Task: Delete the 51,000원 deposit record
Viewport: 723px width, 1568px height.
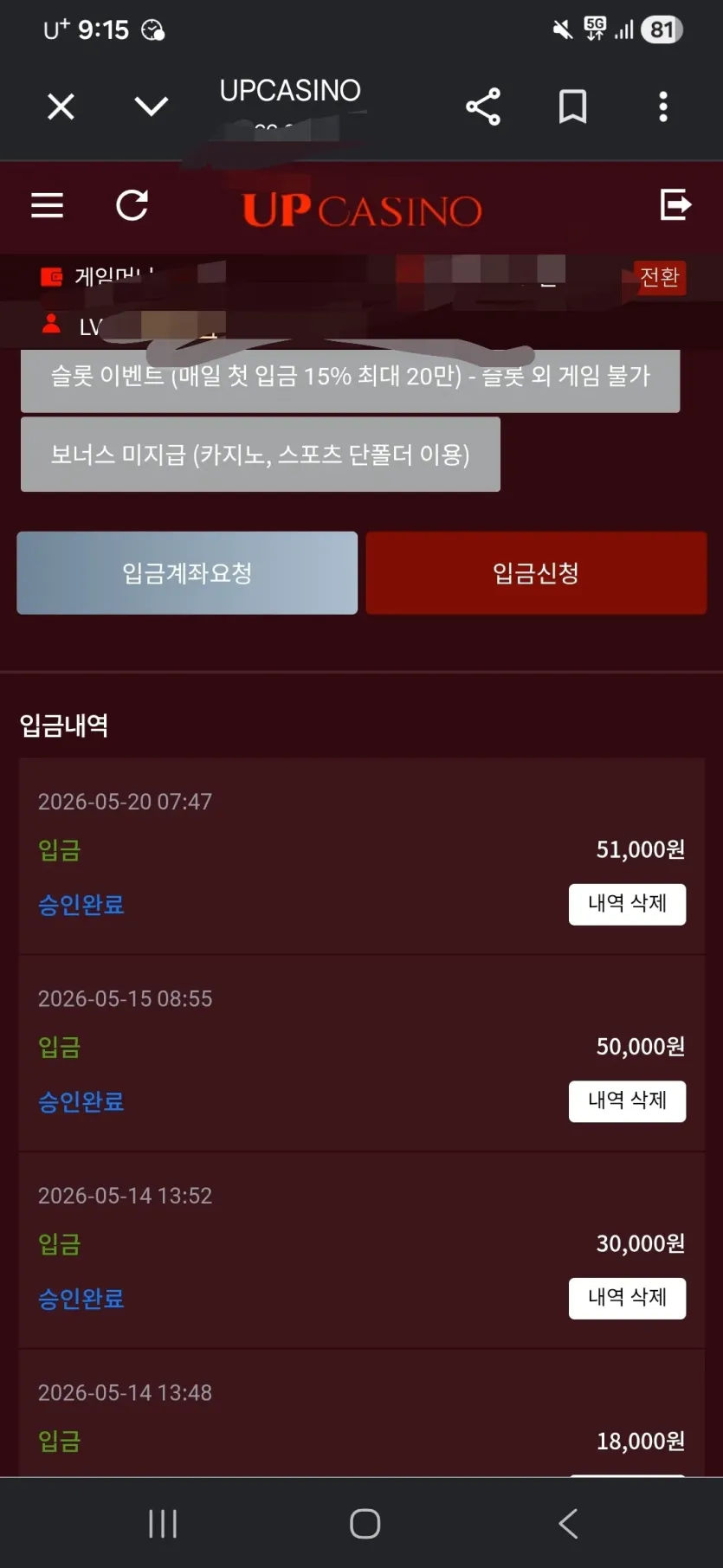Action: point(627,904)
